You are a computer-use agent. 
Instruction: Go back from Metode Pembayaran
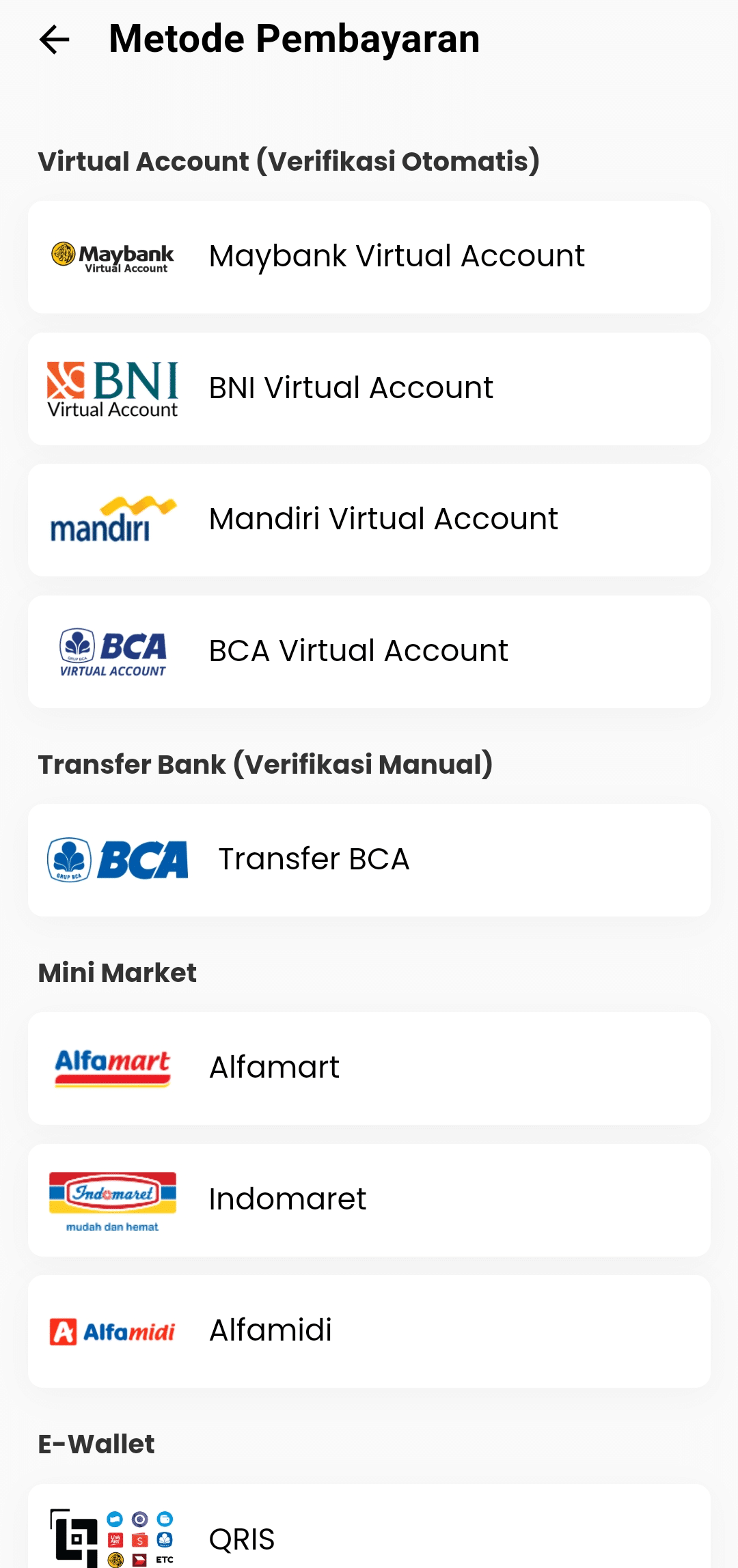coord(55,39)
